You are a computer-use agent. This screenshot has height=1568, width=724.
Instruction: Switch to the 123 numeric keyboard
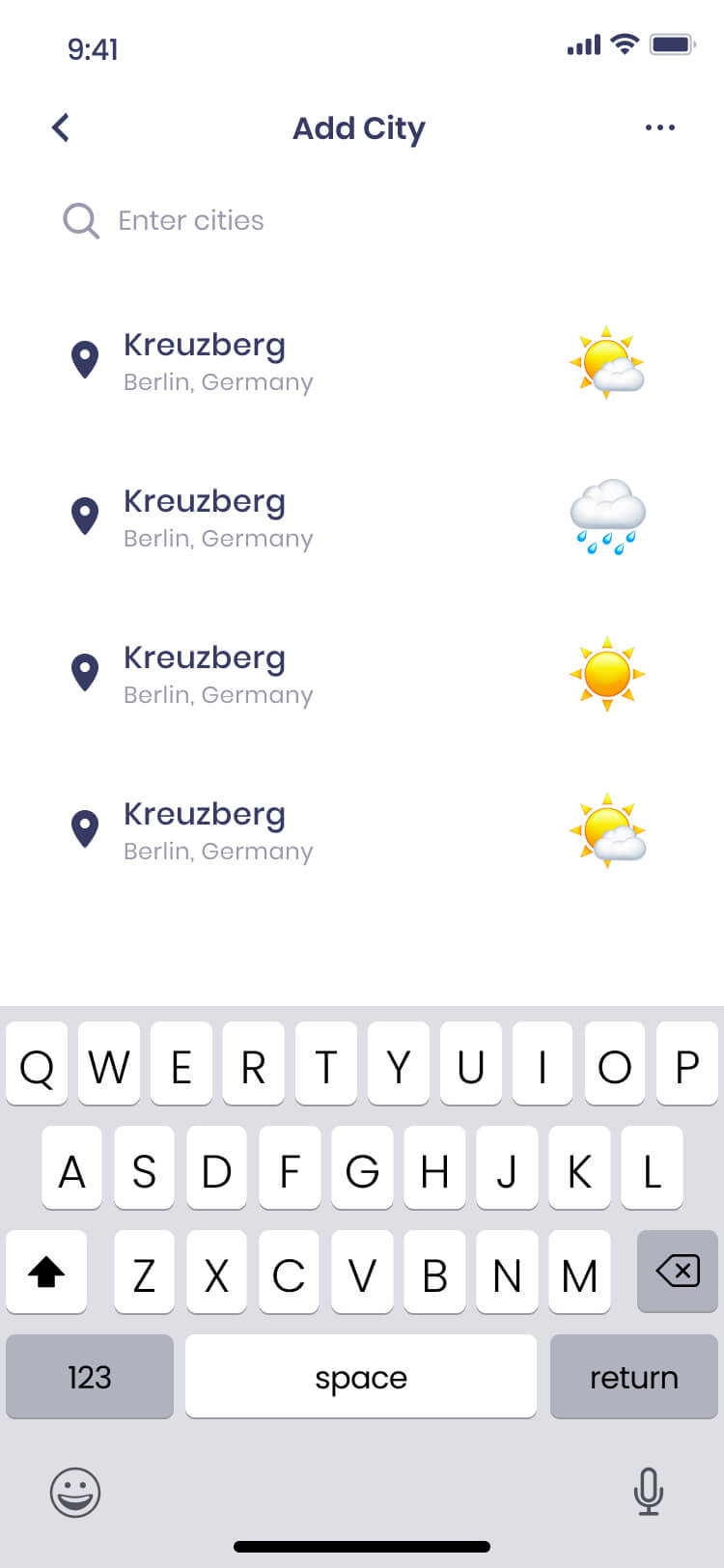coord(89,1376)
